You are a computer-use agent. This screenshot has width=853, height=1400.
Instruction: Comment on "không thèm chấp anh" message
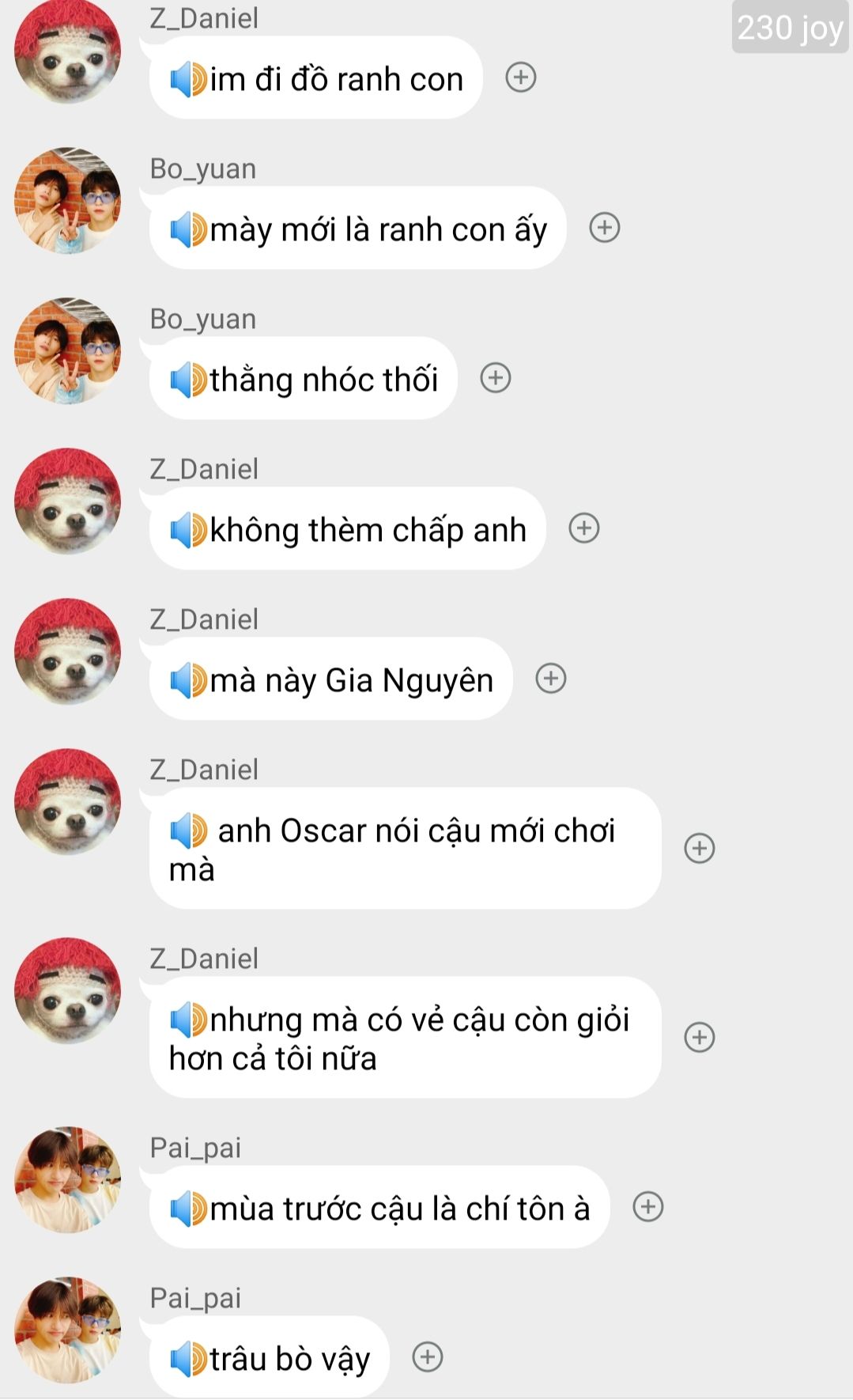[x=584, y=528]
